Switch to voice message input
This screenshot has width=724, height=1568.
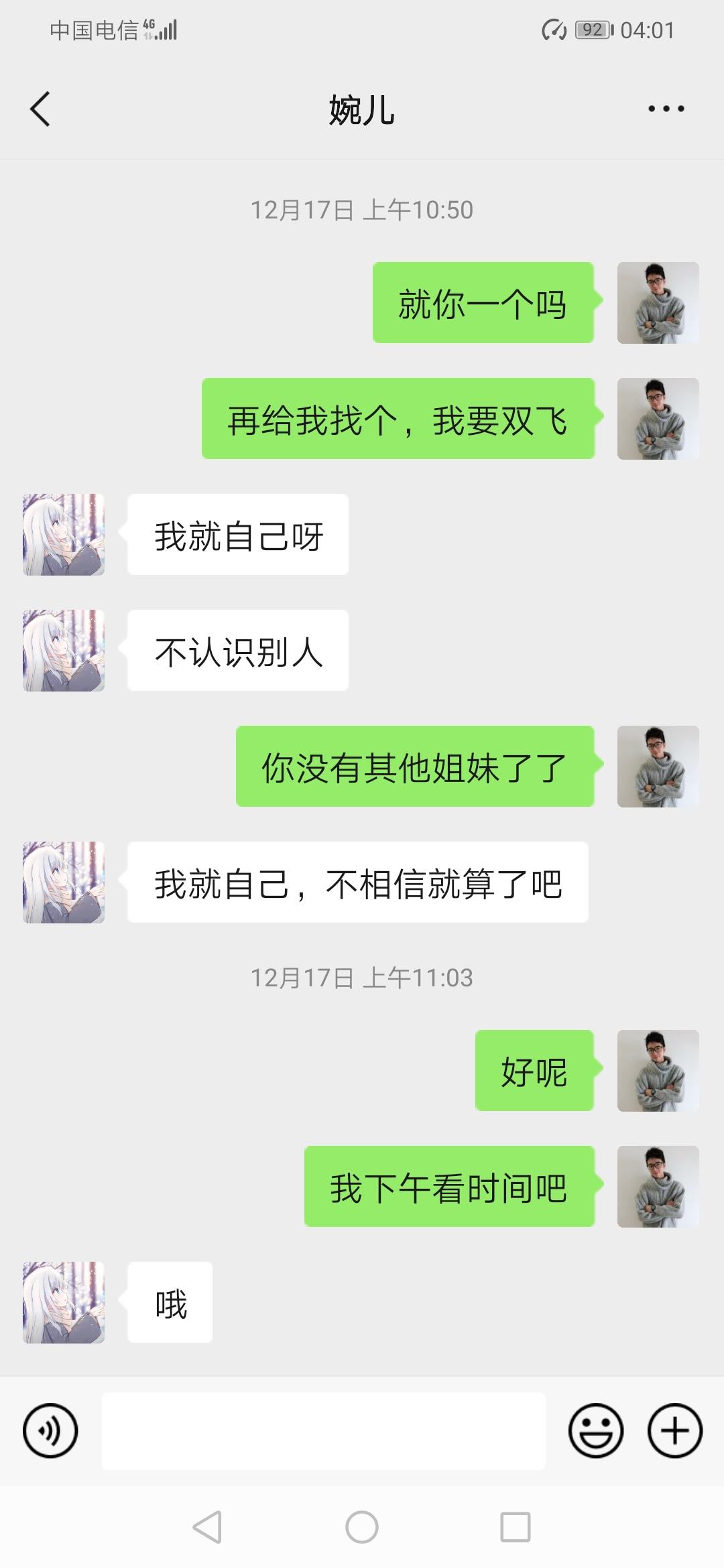click(50, 1431)
